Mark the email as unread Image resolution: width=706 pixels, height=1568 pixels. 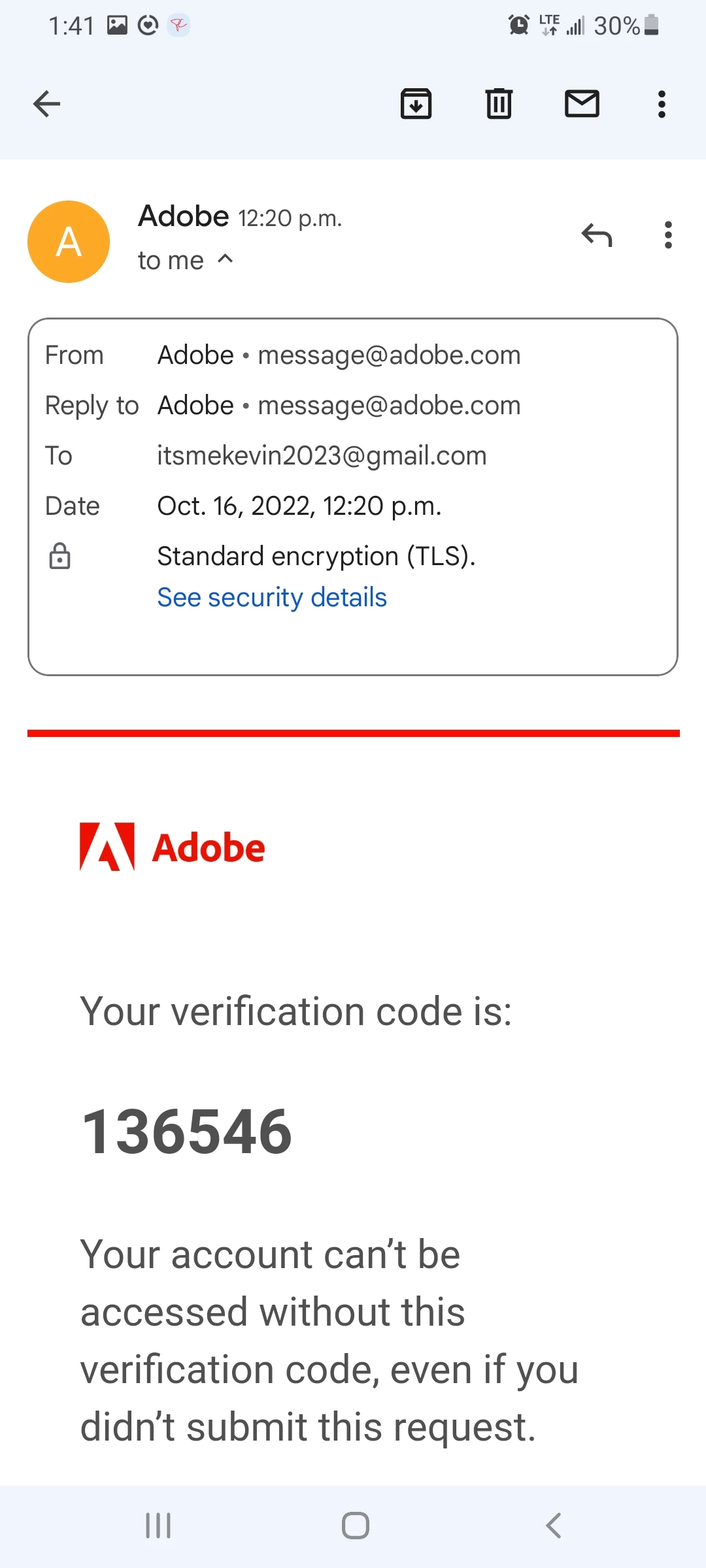(x=582, y=104)
